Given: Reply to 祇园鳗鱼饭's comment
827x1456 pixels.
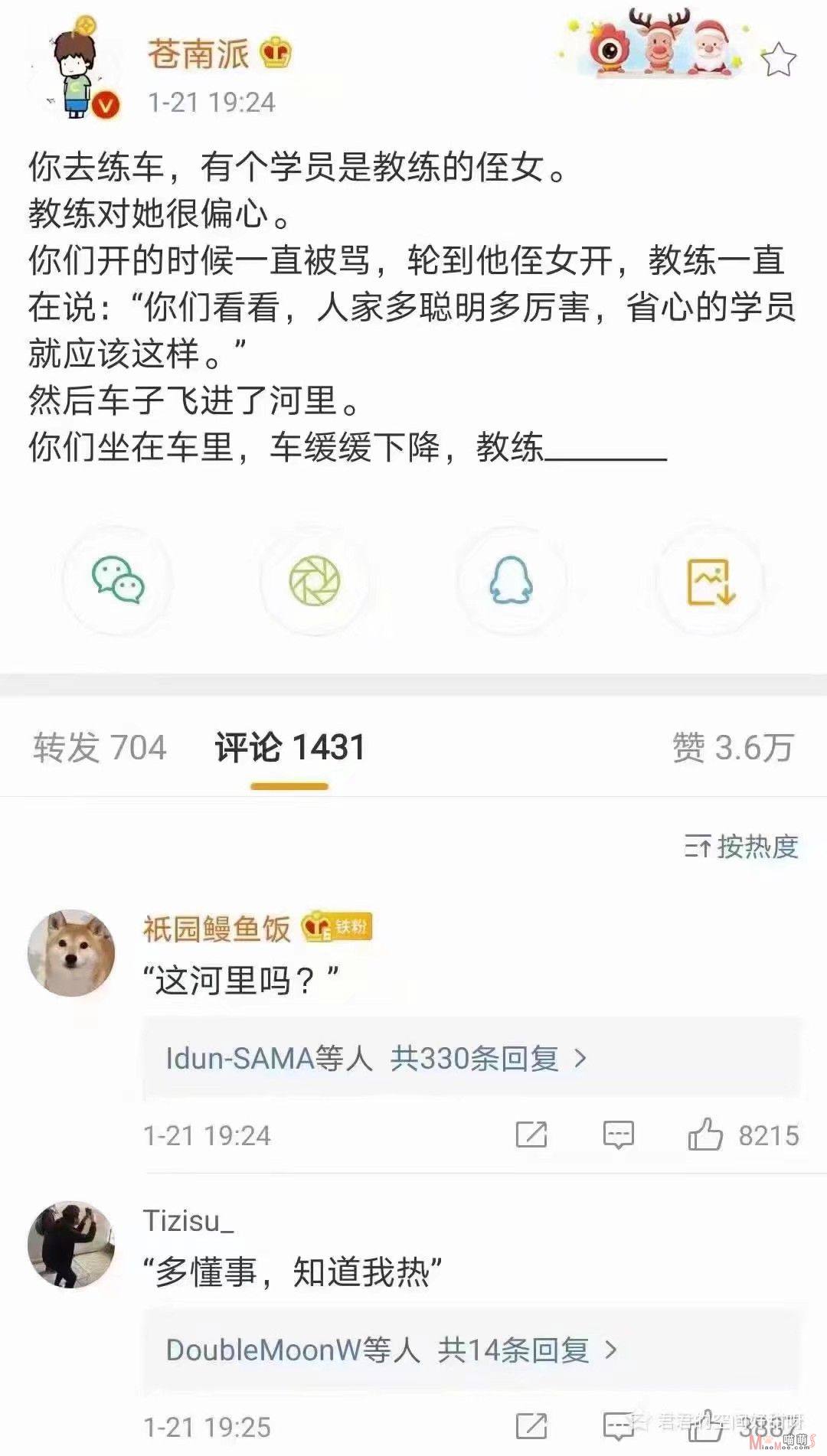Looking at the screenshot, I should 618,1134.
